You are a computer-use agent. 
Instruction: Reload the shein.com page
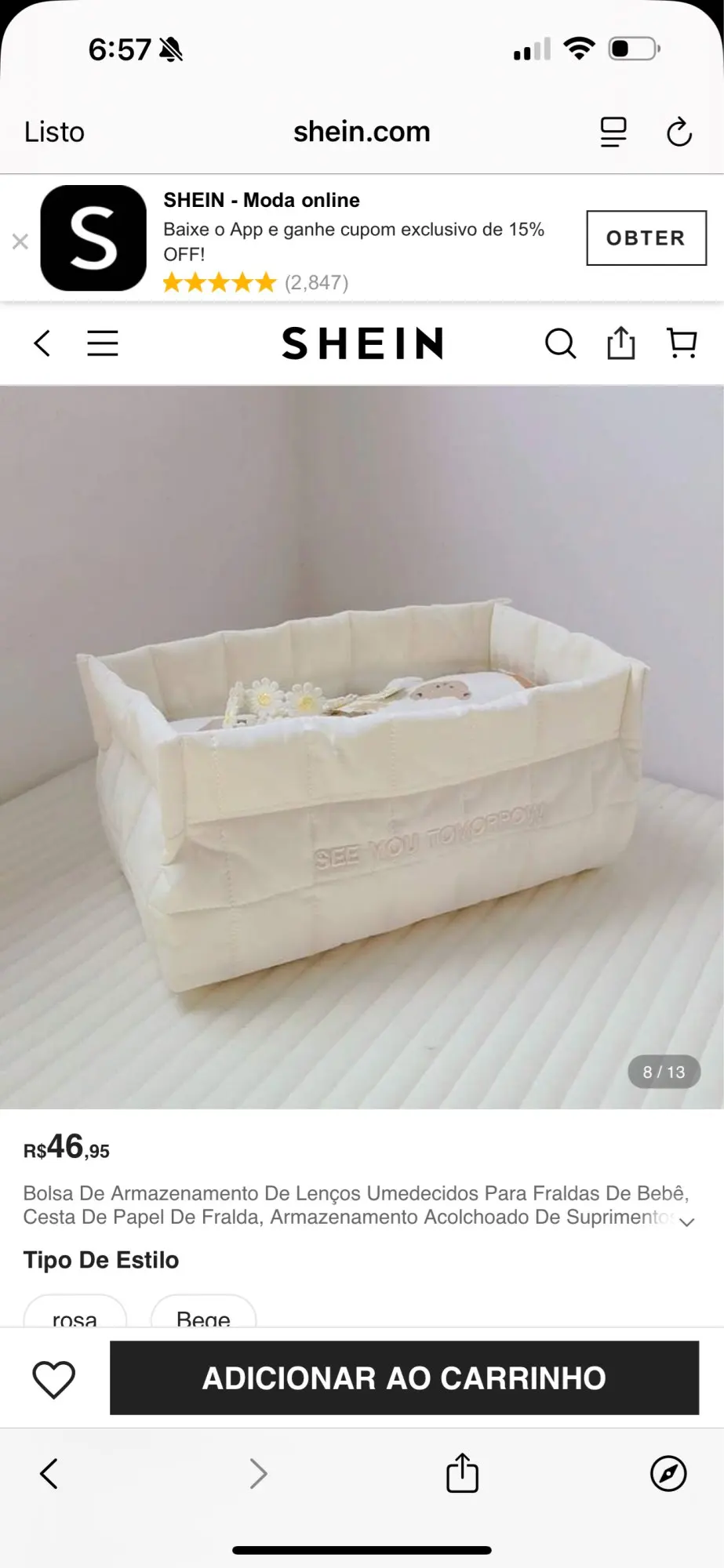pos(679,132)
